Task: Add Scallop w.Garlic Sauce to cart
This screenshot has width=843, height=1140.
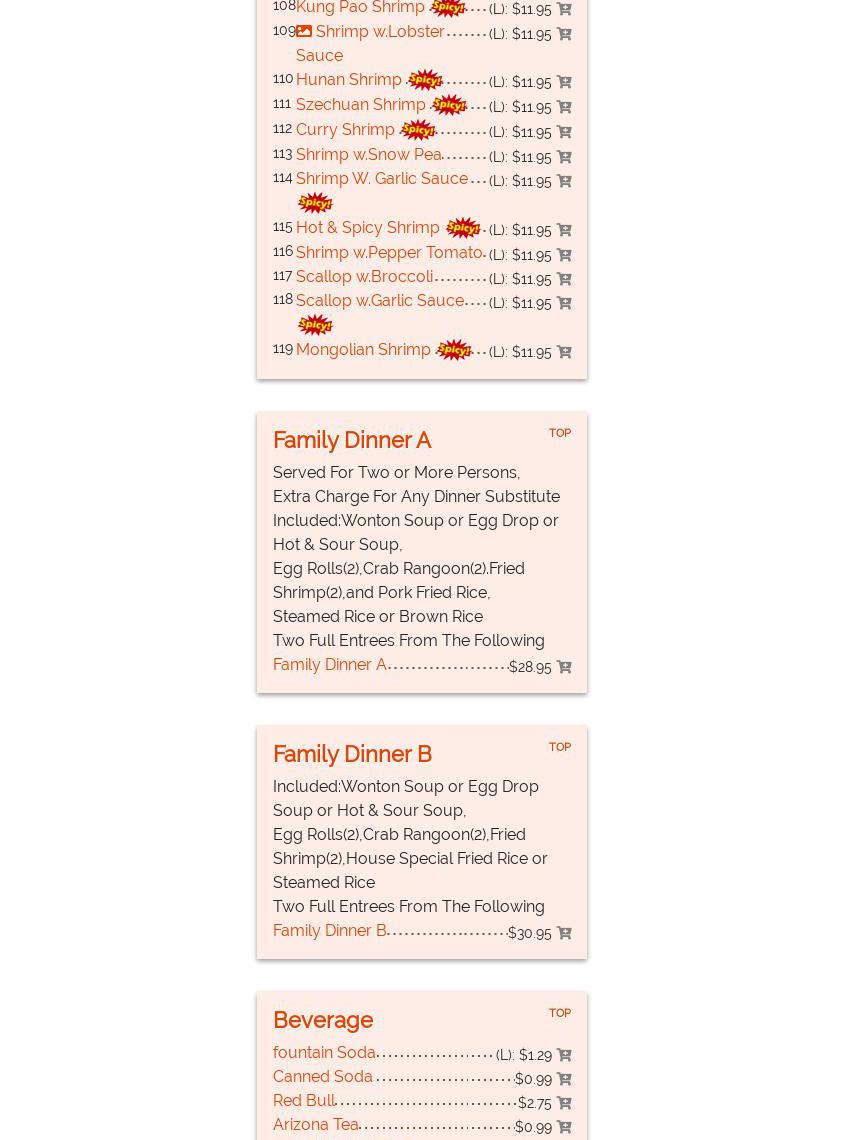Action: [564, 303]
